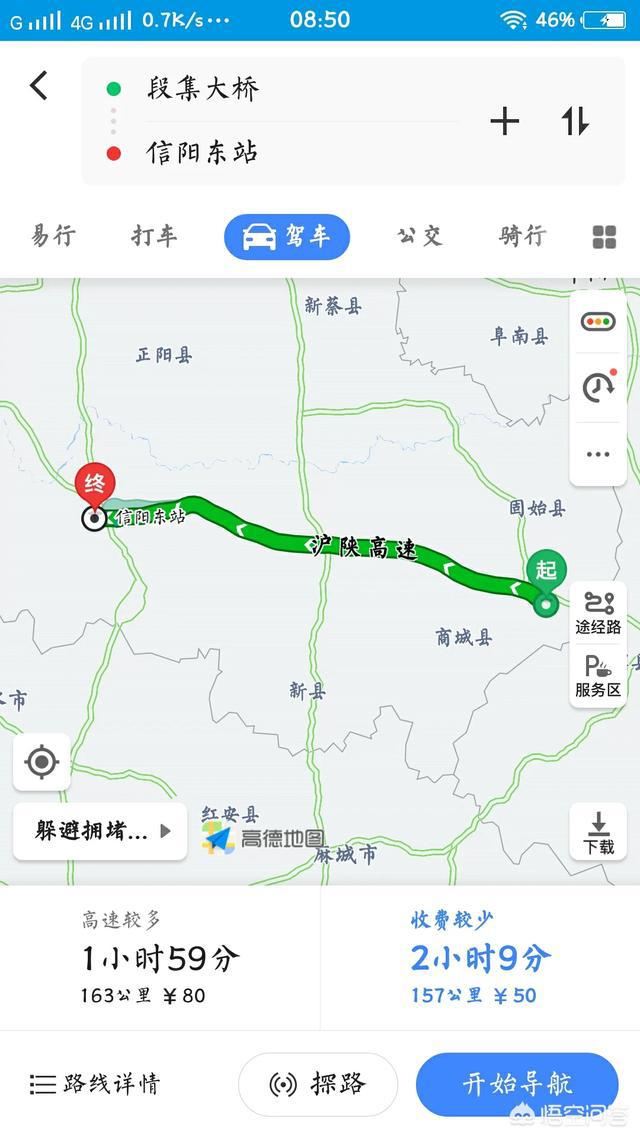Open the departure time clock option
The width and height of the screenshot is (640, 1138).
(x=599, y=388)
